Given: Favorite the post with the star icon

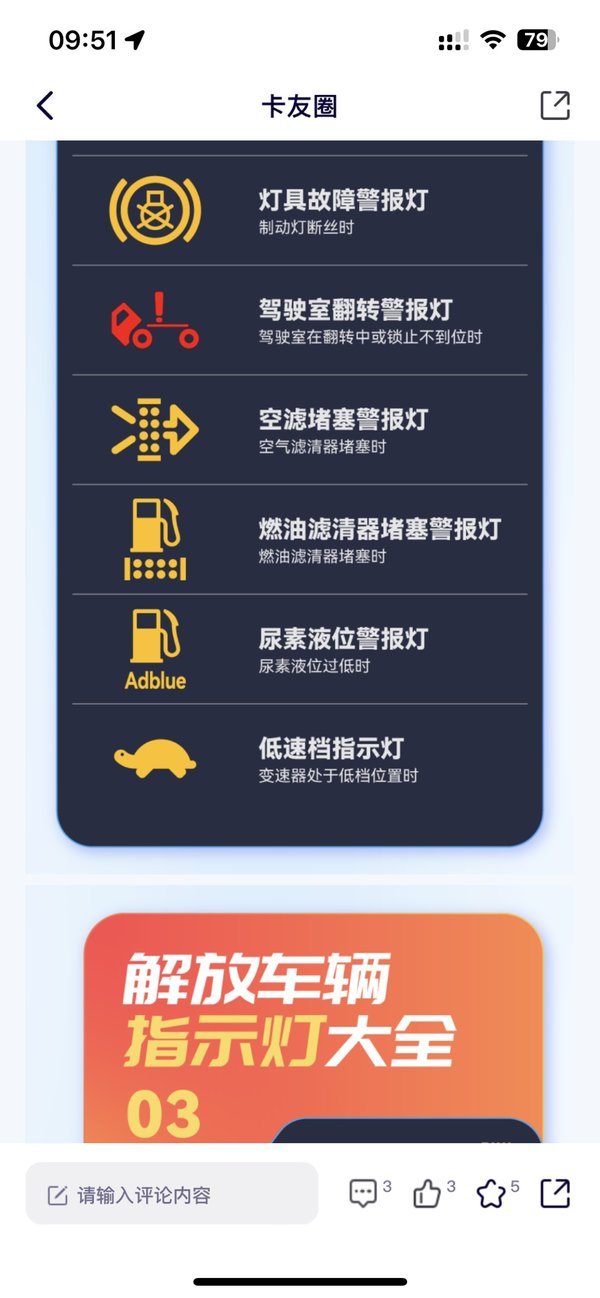Looking at the screenshot, I should [x=491, y=1193].
